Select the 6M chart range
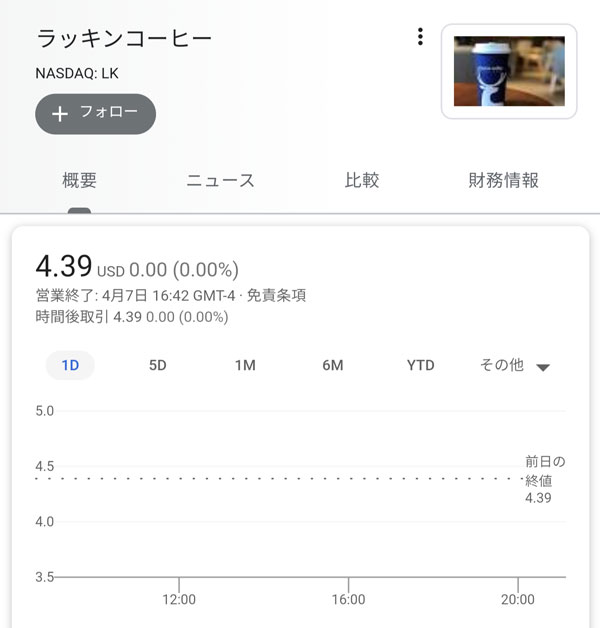Screen dimensions: 600x628 coord(333,365)
